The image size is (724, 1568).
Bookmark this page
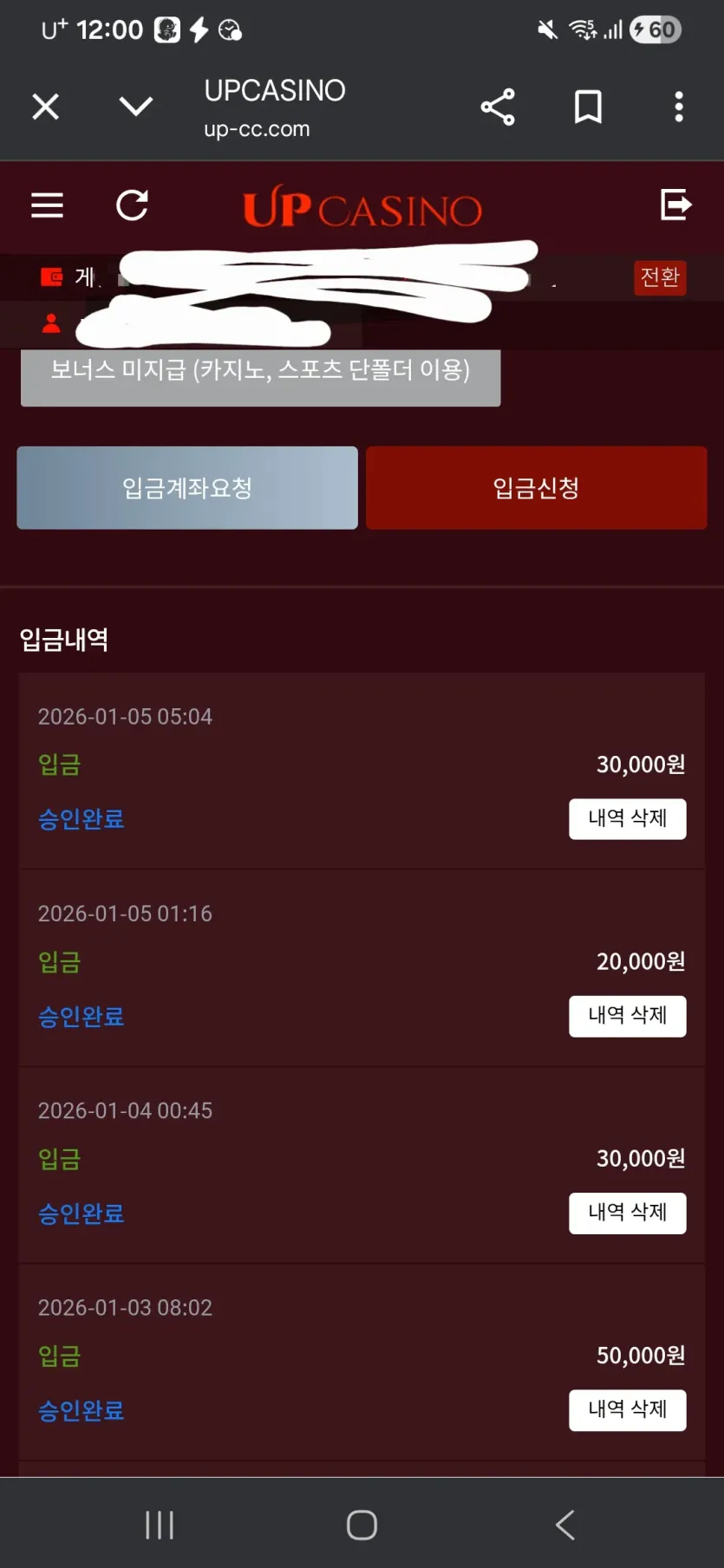[x=588, y=107]
